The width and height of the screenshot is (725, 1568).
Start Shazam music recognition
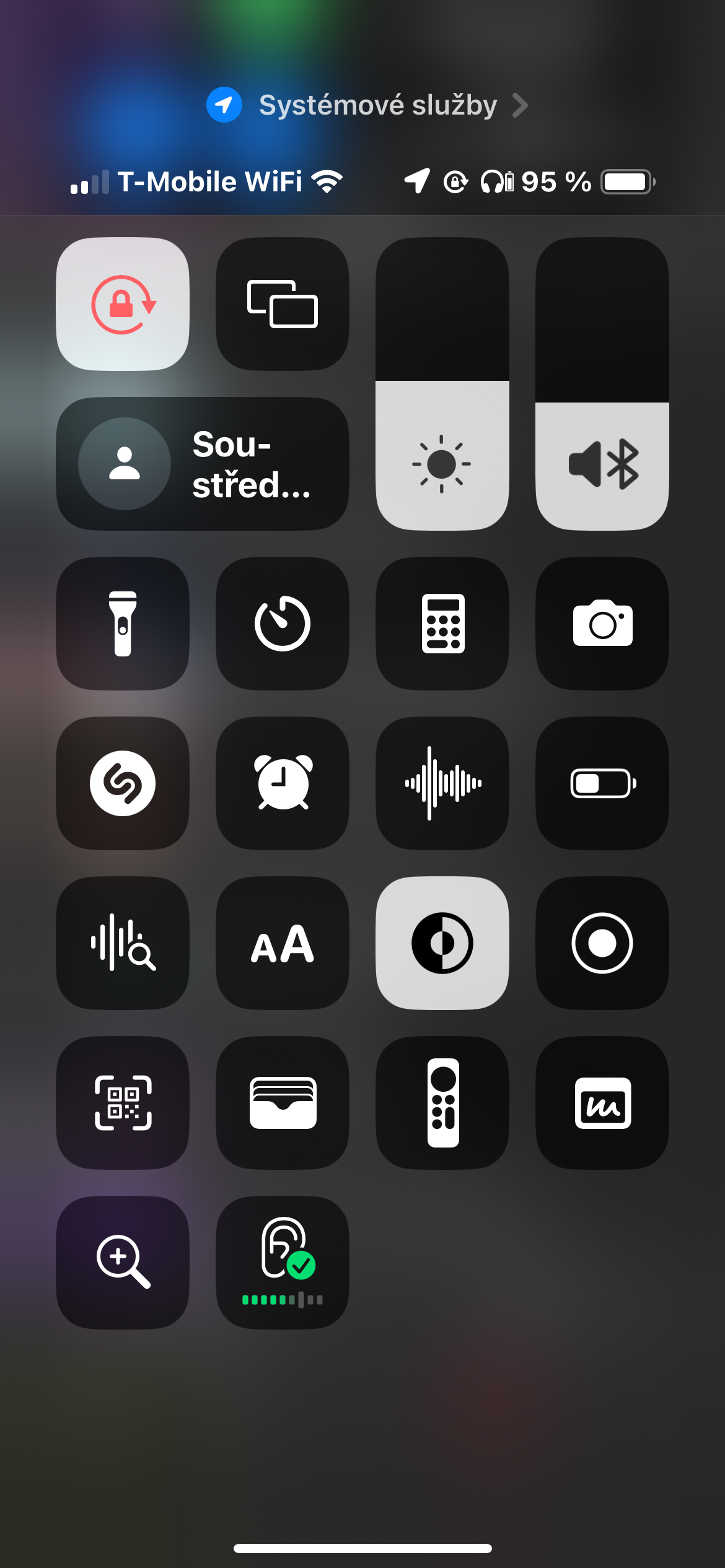[123, 783]
